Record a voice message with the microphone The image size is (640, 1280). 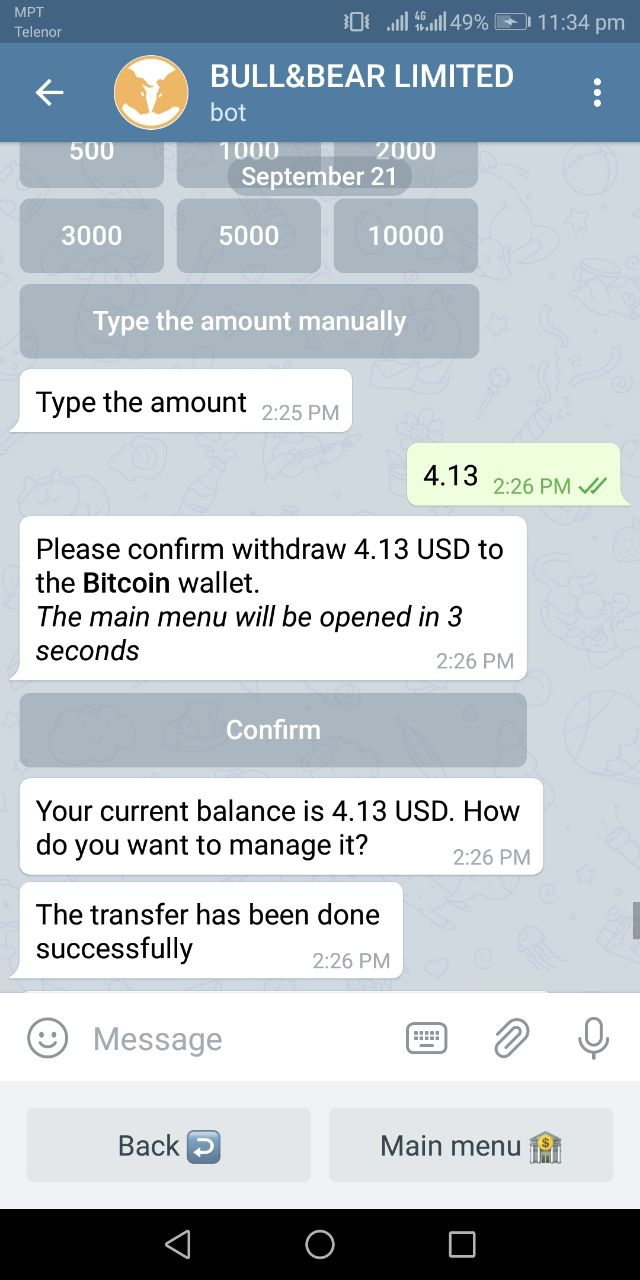pos(593,1038)
